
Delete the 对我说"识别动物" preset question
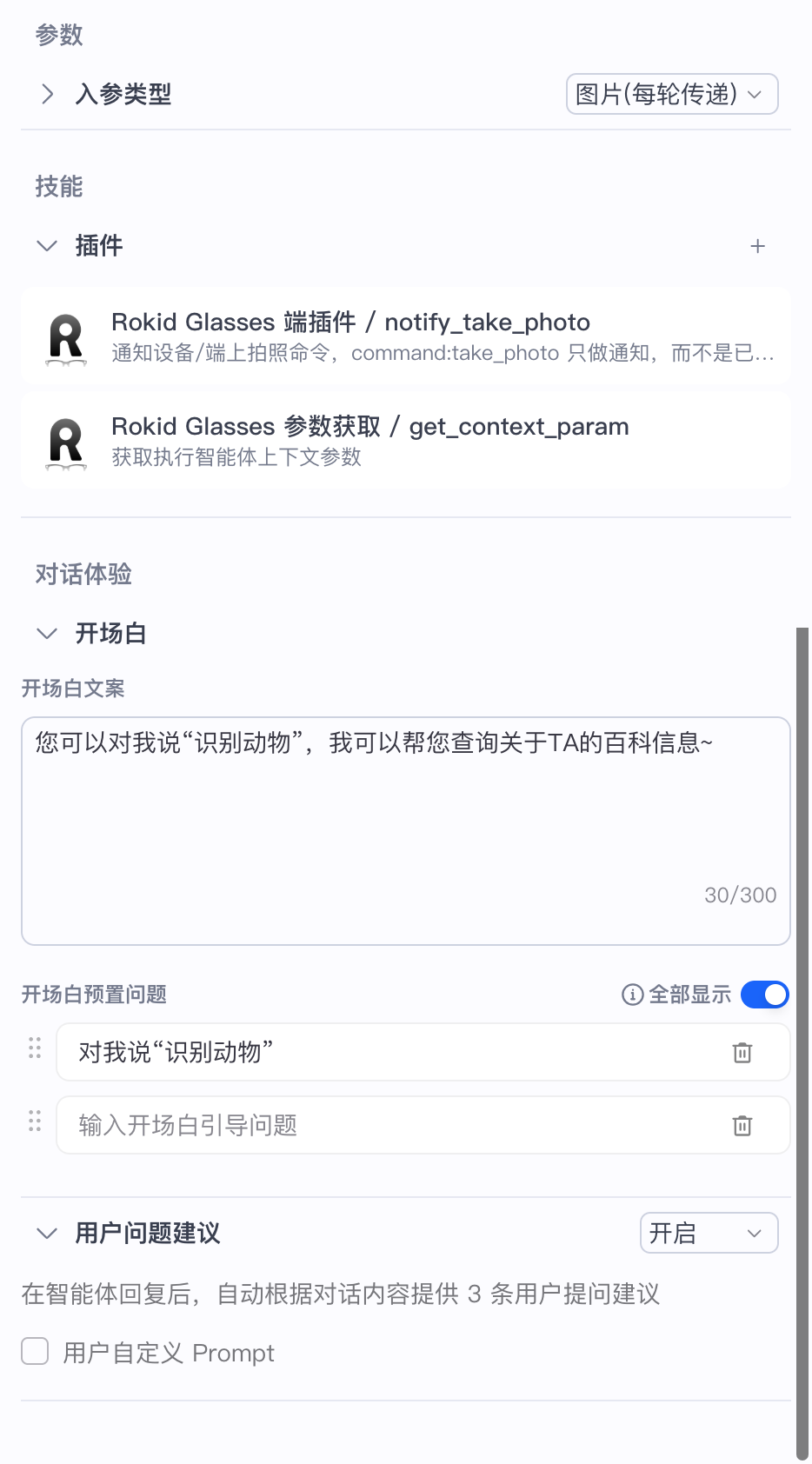click(742, 1053)
